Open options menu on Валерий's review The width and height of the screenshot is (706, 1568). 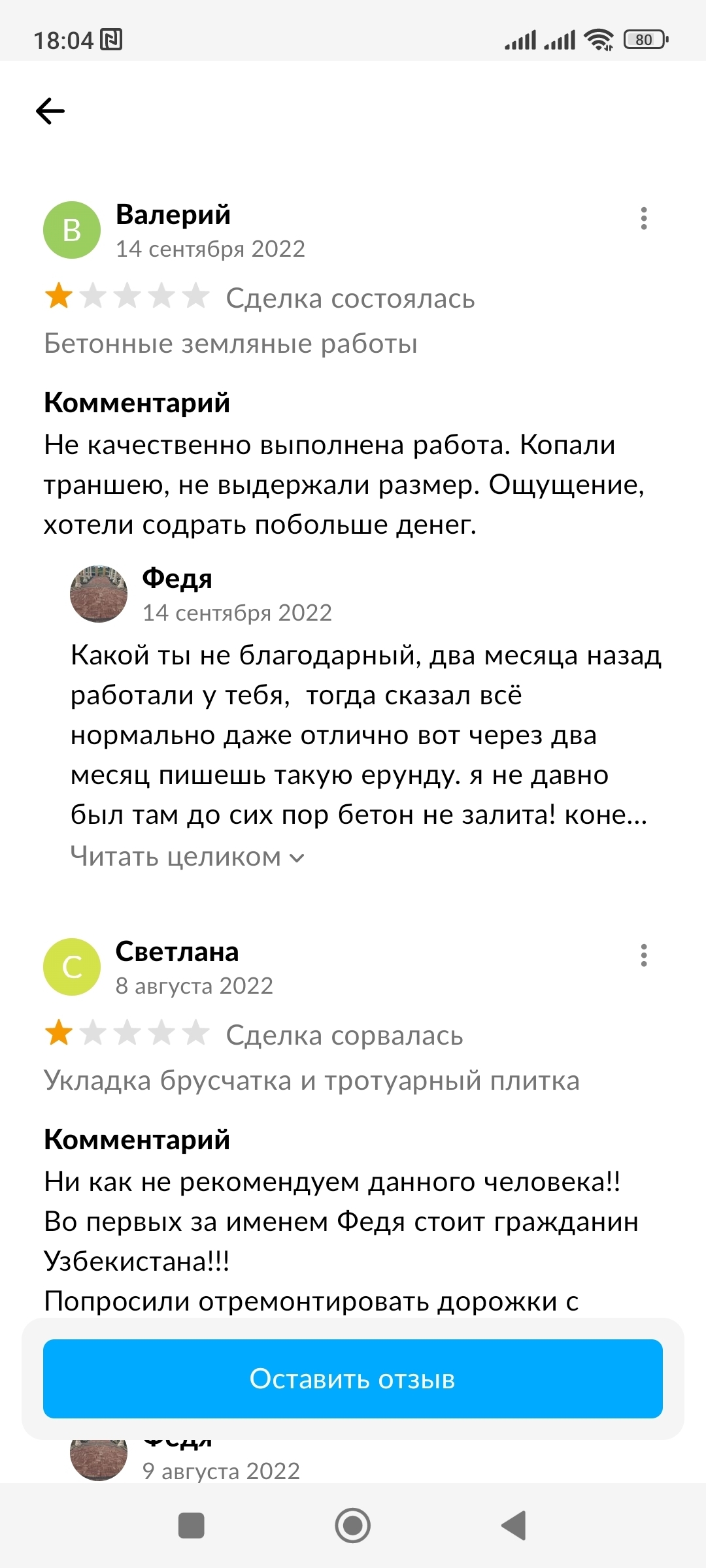pyautogui.click(x=644, y=218)
